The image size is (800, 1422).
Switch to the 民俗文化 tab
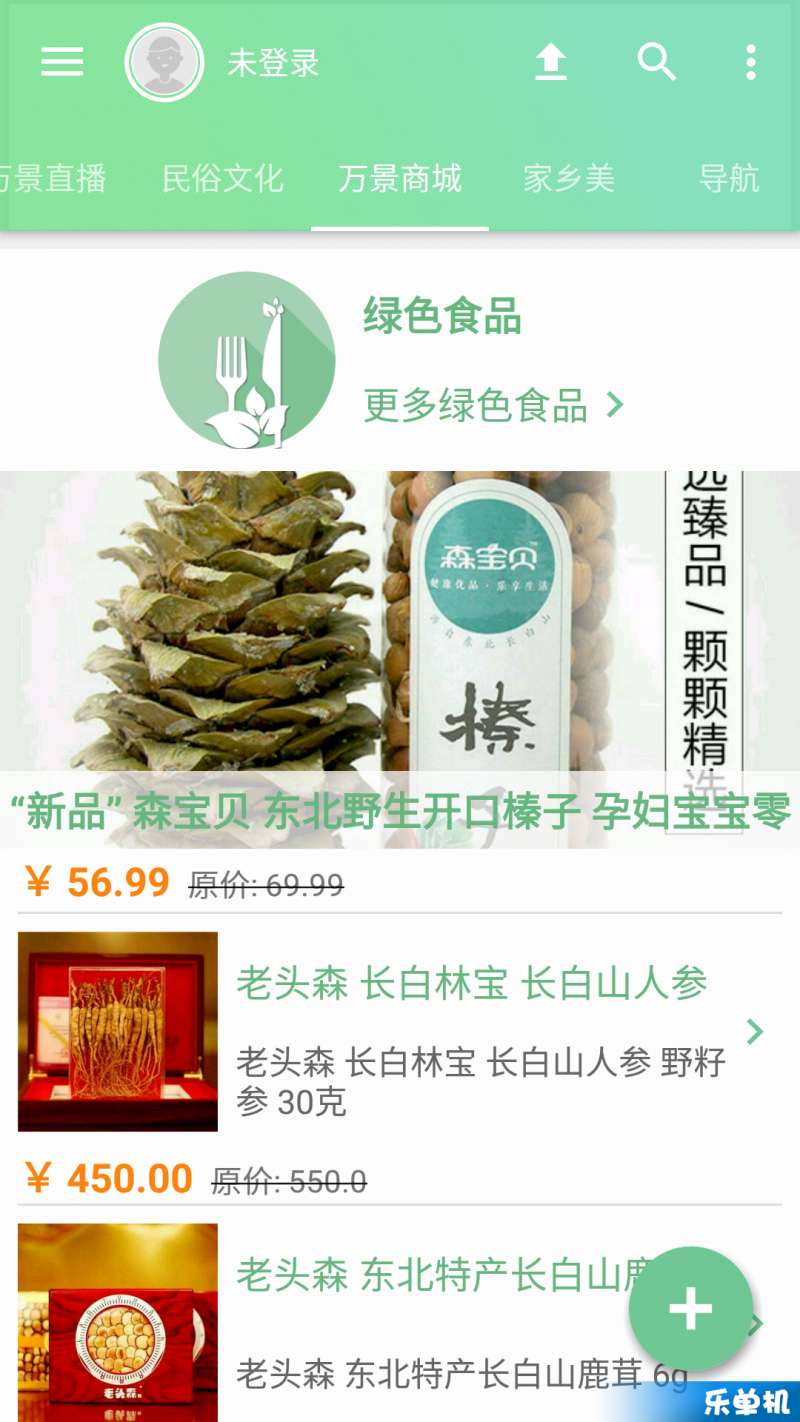tap(223, 179)
